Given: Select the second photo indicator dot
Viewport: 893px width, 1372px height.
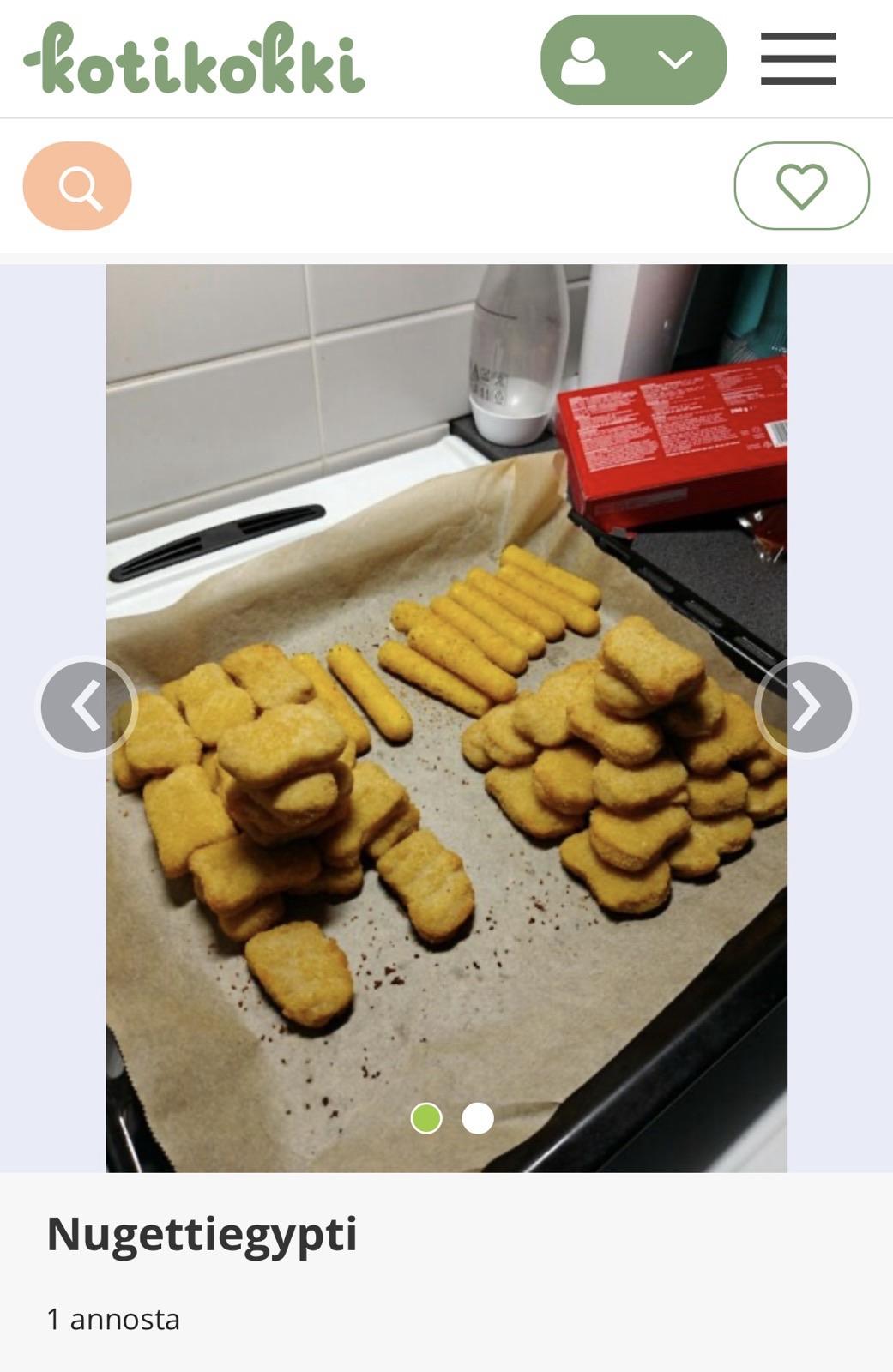Looking at the screenshot, I should 478,1118.
